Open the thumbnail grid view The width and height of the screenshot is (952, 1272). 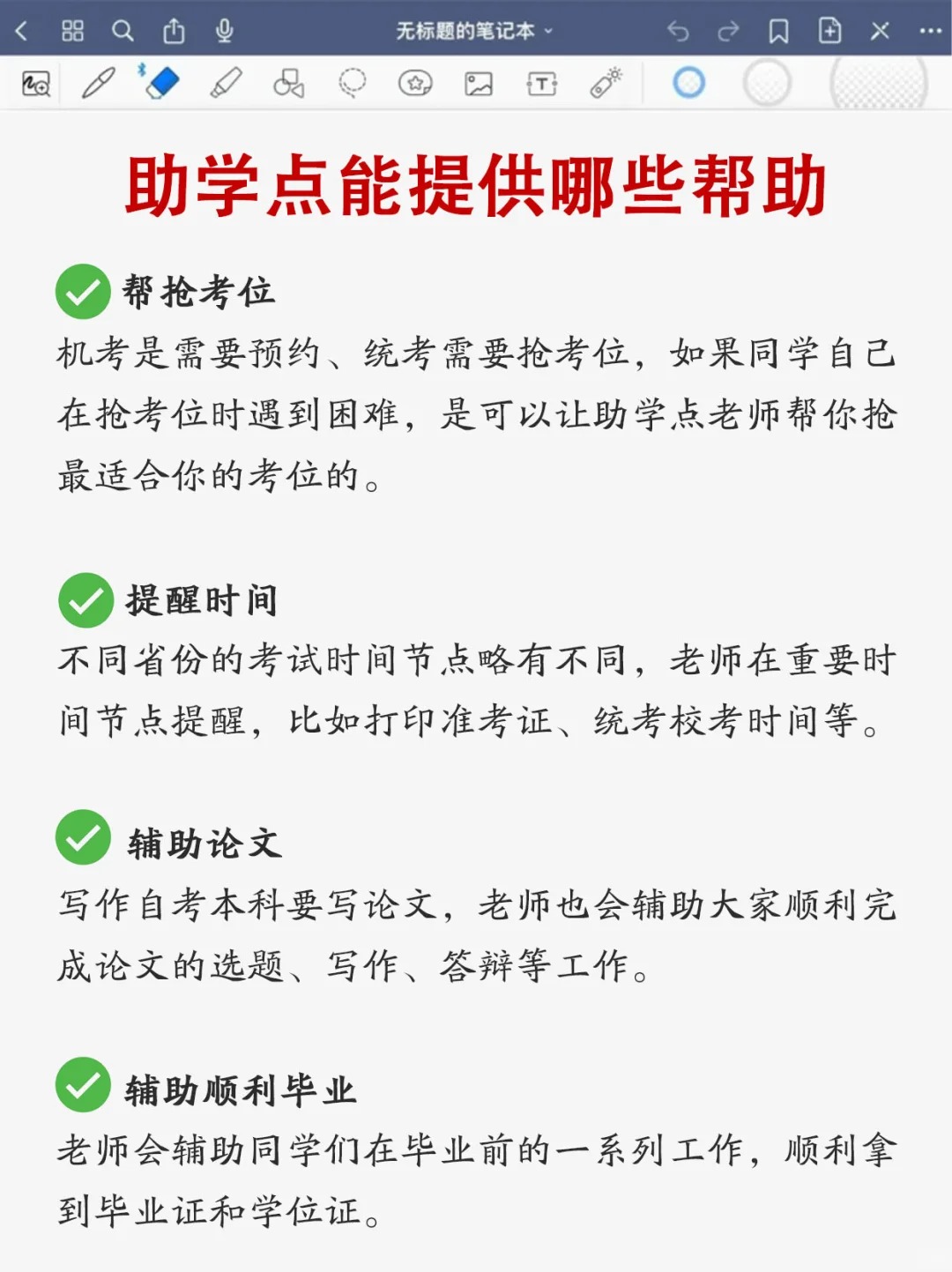pos(72,29)
